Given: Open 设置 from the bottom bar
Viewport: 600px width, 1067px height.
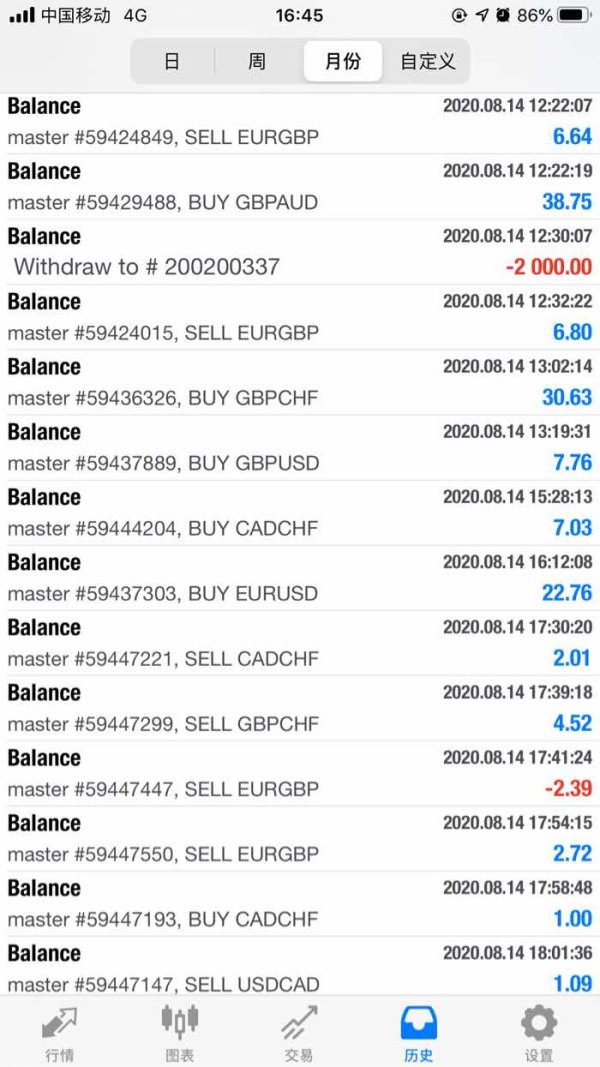Looking at the screenshot, I should coord(539,1033).
